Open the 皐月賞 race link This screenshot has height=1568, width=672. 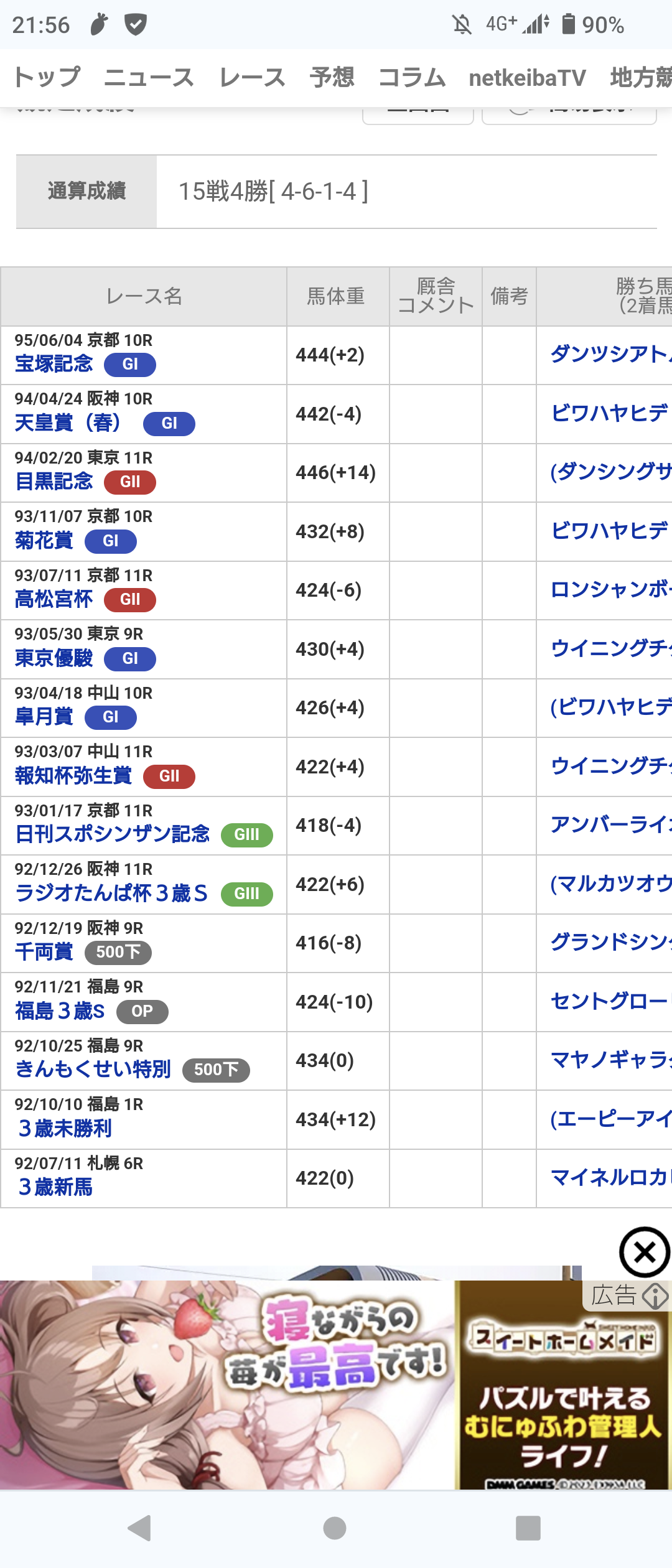click(44, 717)
